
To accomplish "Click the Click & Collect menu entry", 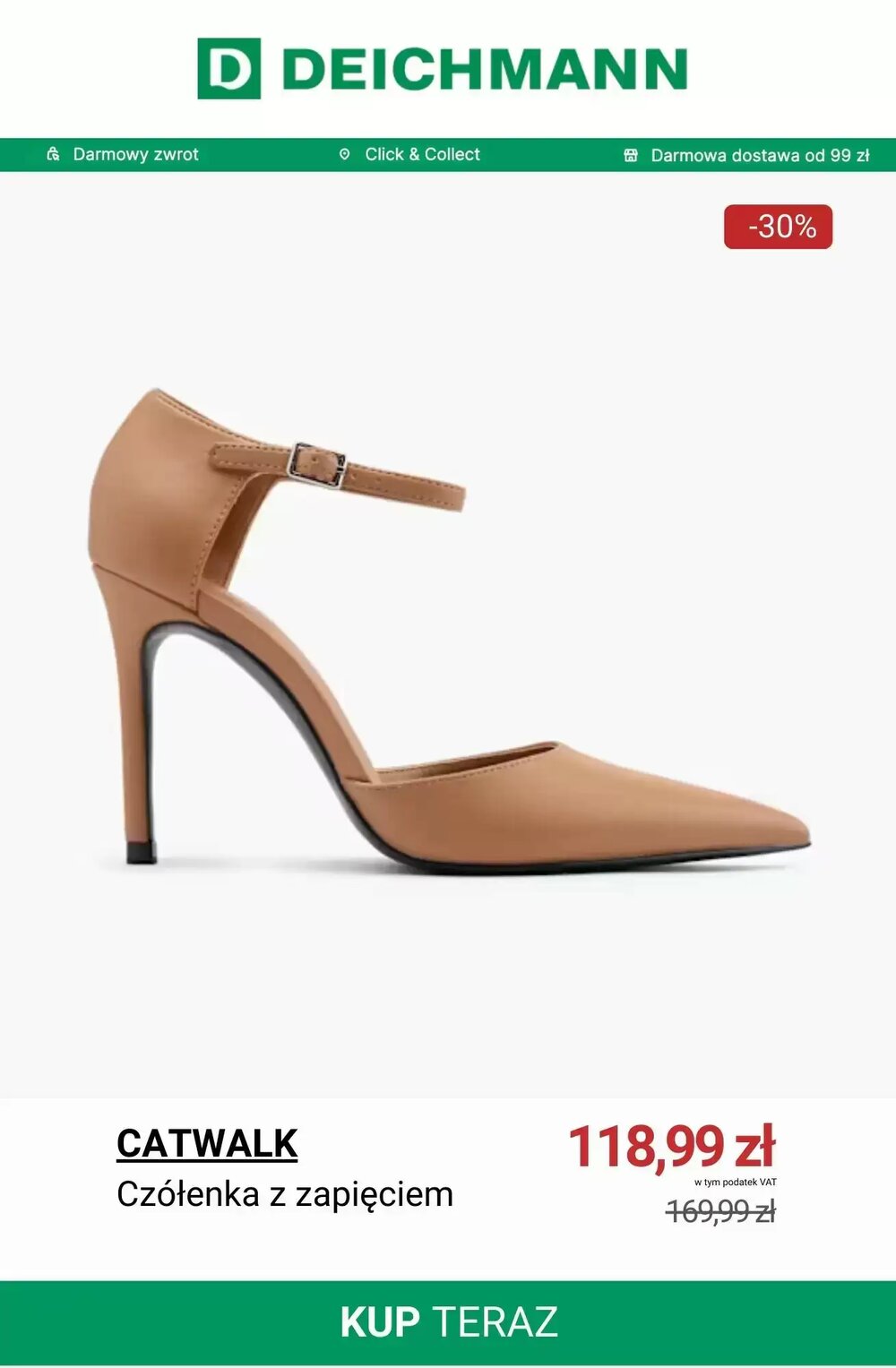I will 421,153.
